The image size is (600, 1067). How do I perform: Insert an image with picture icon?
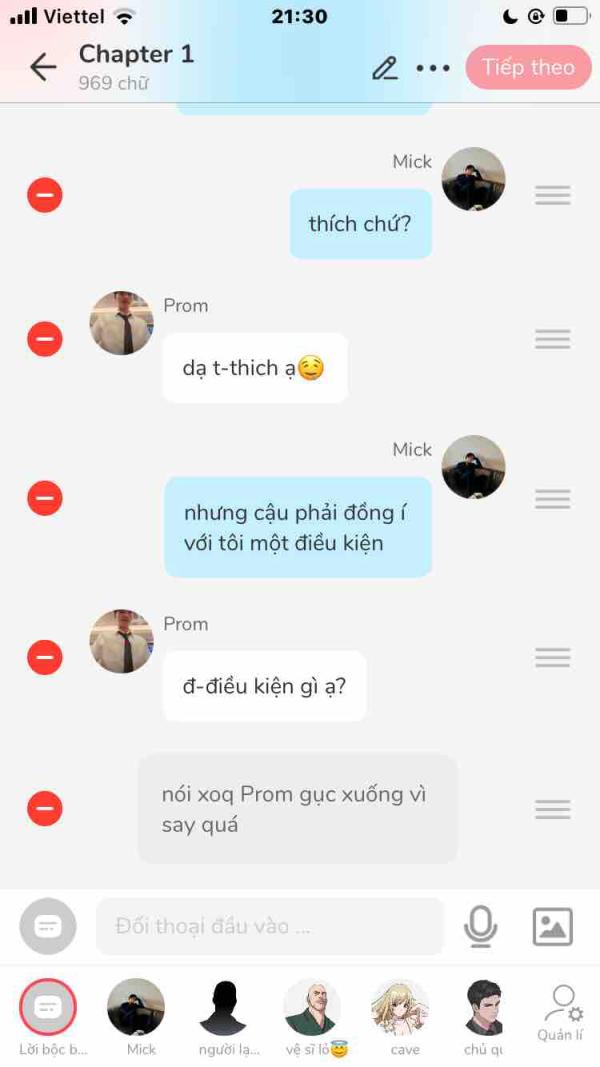click(552, 926)
